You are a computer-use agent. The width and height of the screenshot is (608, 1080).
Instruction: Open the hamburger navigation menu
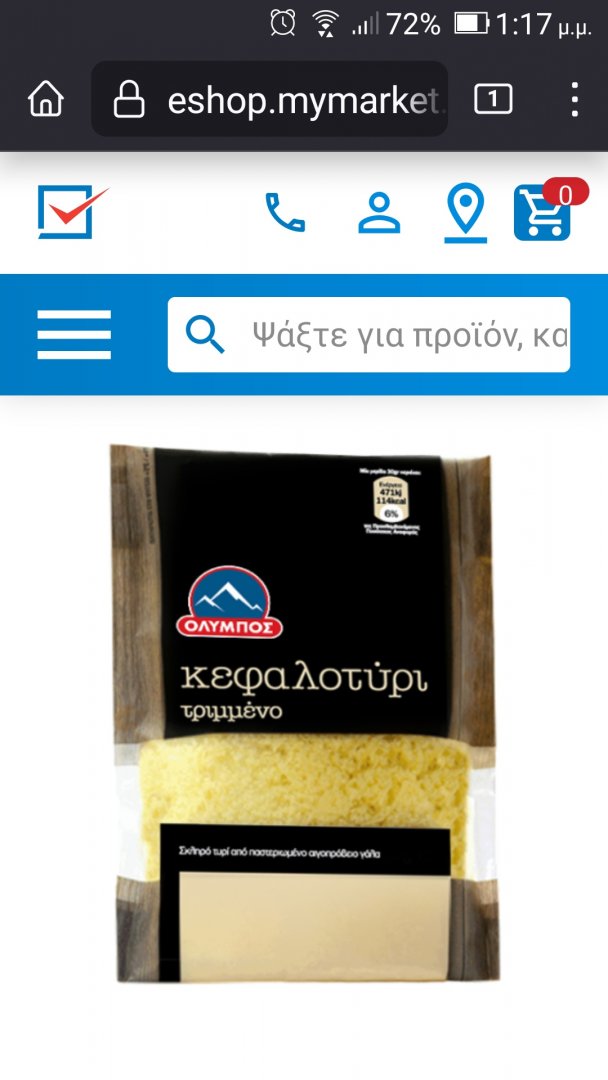pyautogui.click(x=74, y=334)
